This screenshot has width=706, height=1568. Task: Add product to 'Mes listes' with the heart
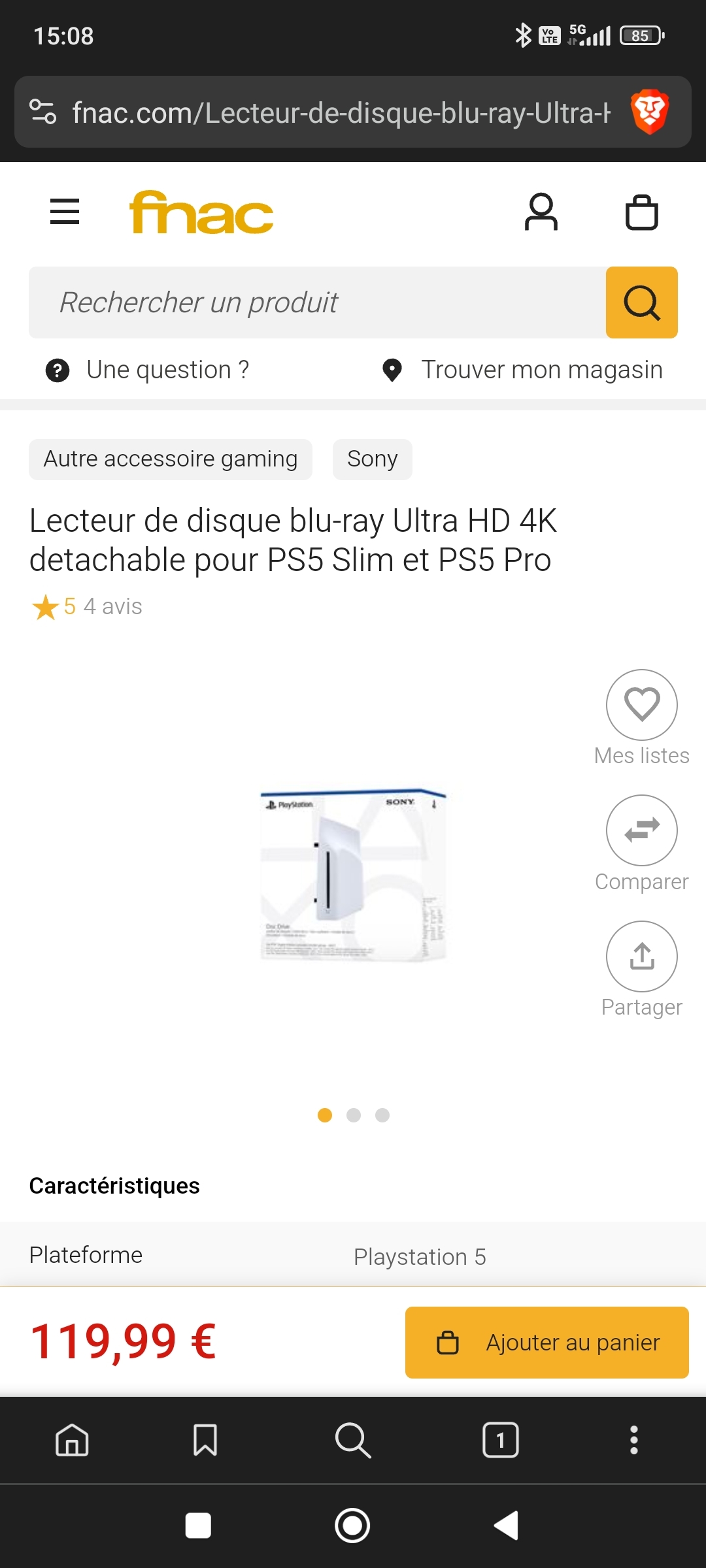[642, 705]
